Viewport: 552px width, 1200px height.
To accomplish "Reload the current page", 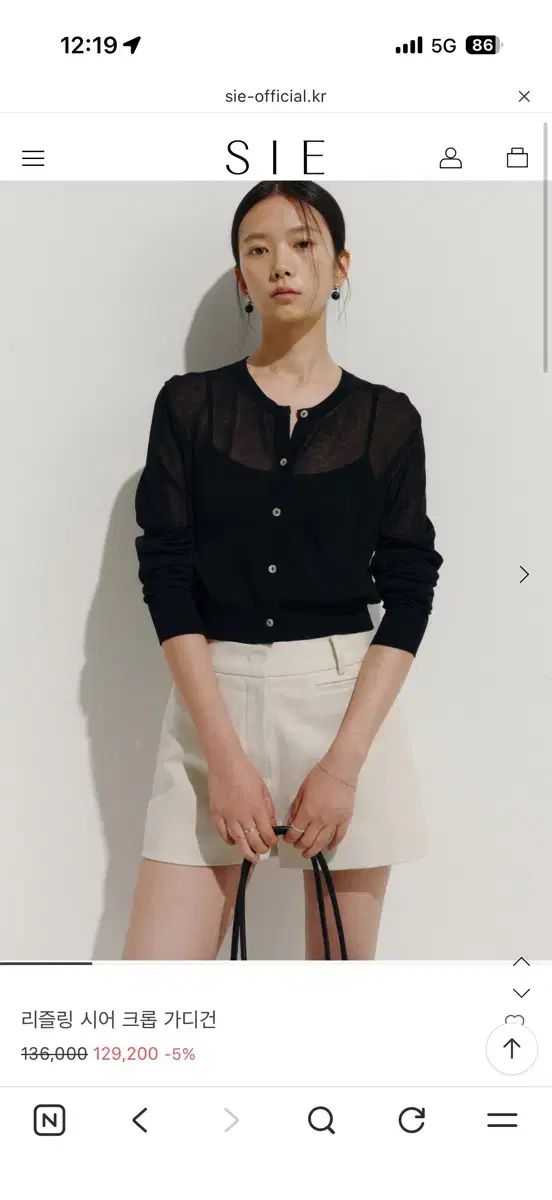I will 412,1121.
